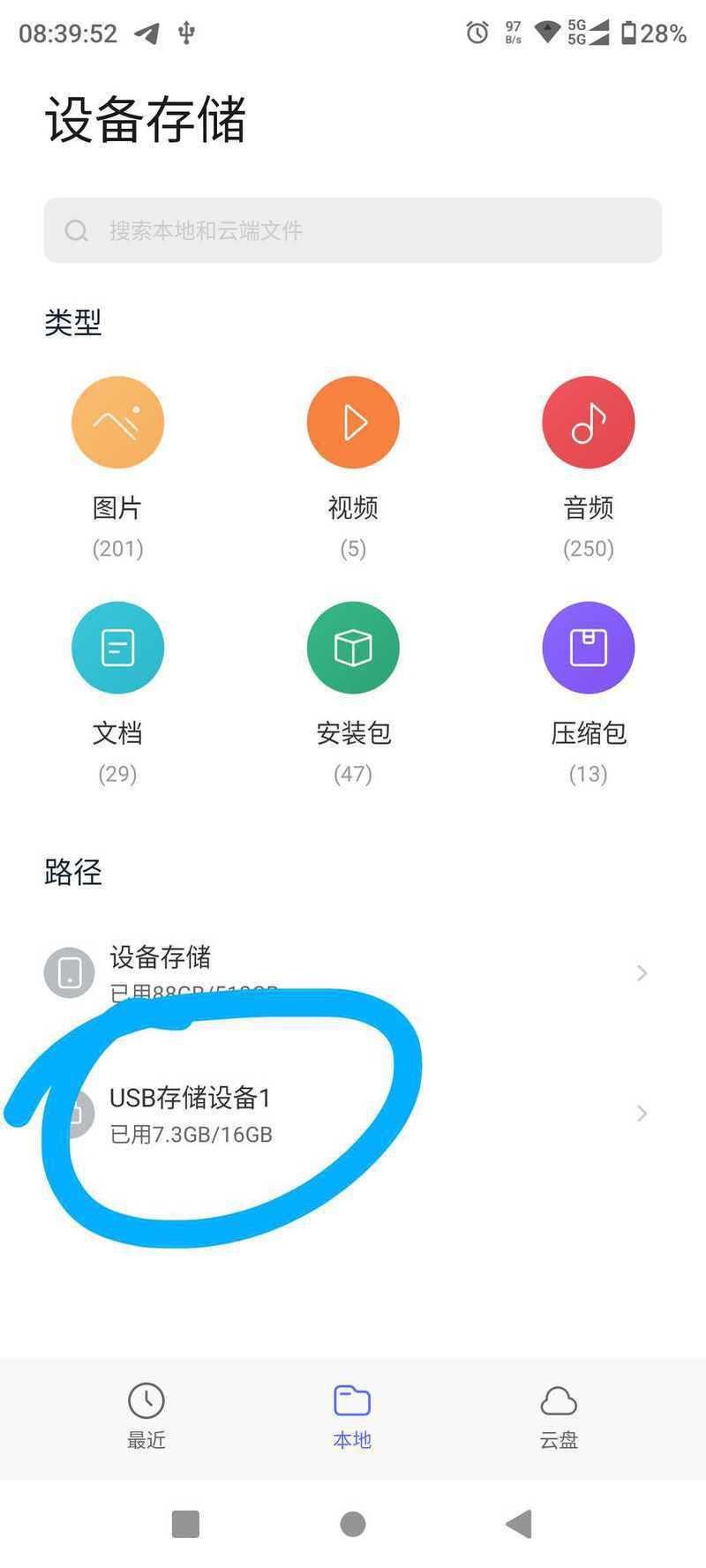
Task: Switch to the 云盘 tab
Action: [x=559, y=1416]
